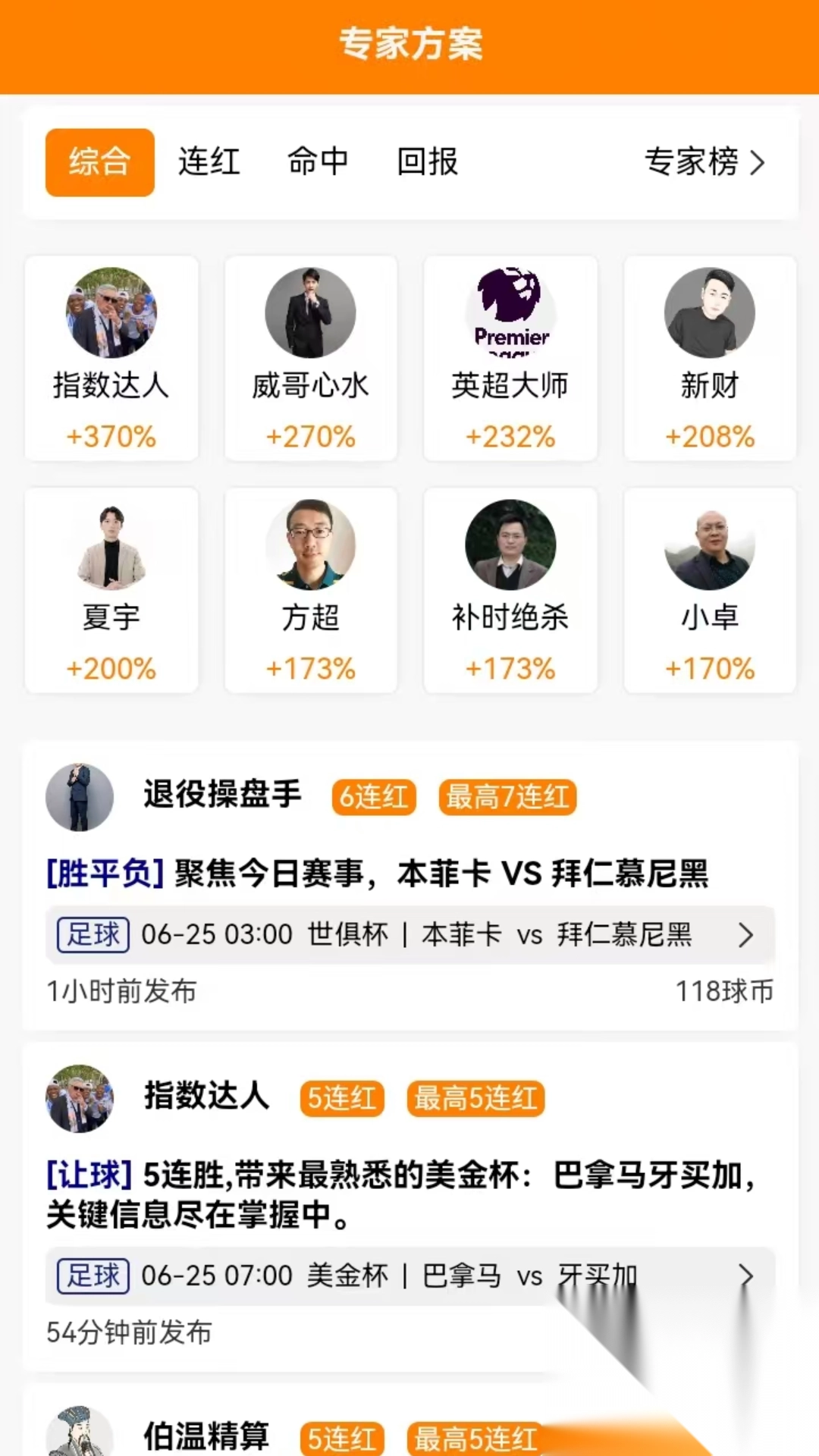Screen dimensions: 819x1456
Task: Click the 6连红 badge
Action: (x=372, y=796)
